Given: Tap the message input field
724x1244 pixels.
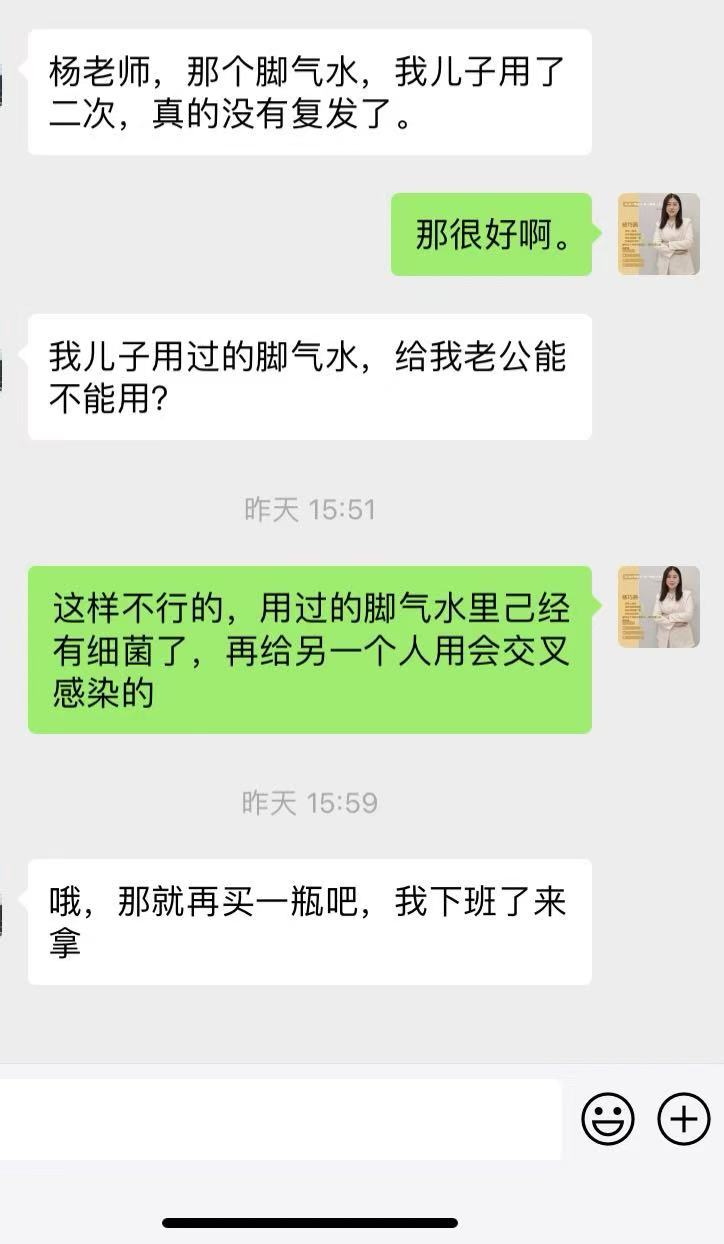Looking at the screenshot, I should pyautogui.click(x=280, y=1119).
